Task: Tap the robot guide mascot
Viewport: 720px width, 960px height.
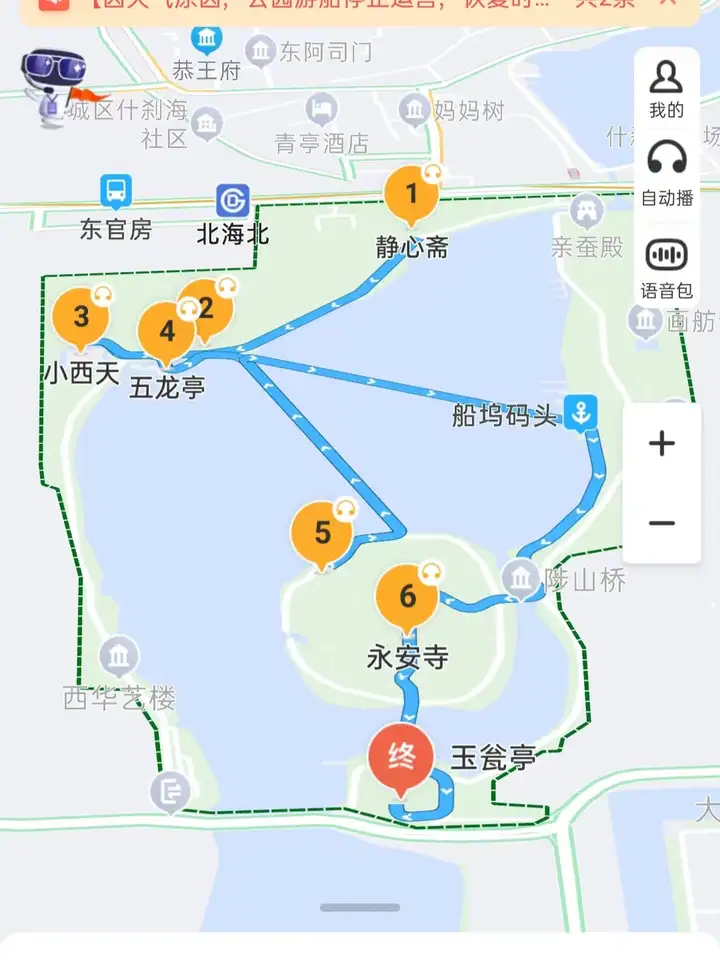Action: [x=52, y=86]
